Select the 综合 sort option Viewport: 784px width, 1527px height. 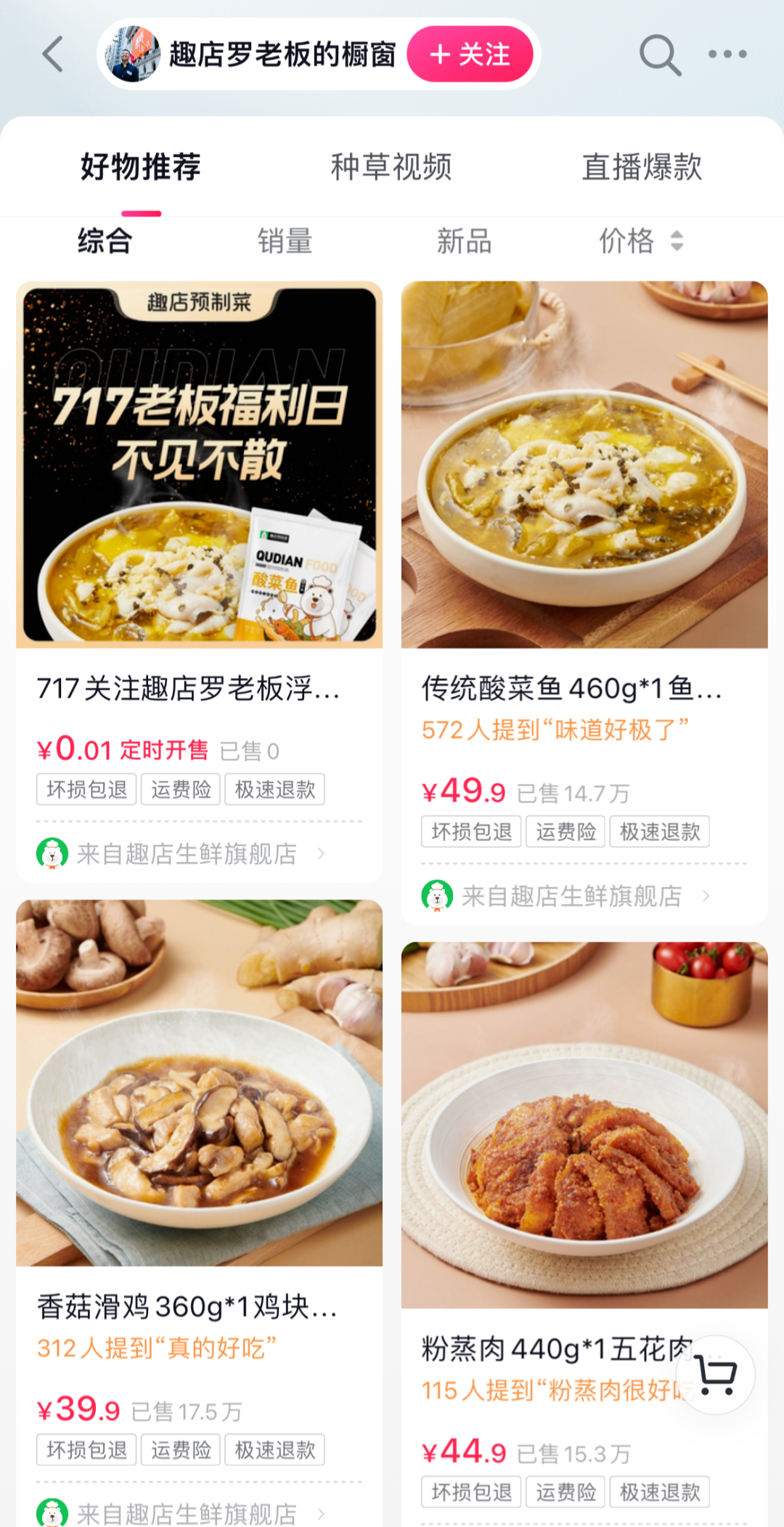pyautogui.click(x=105, y=241)
